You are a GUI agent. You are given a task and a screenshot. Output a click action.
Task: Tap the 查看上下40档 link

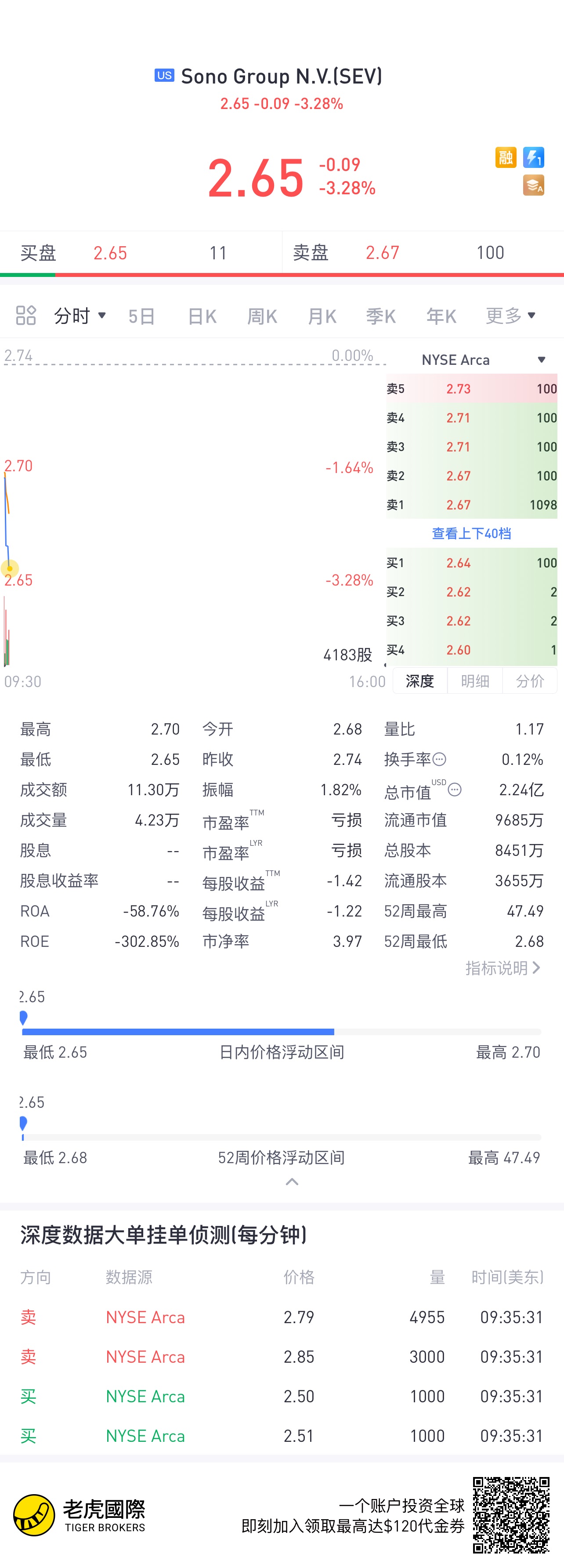pos(471,533)
